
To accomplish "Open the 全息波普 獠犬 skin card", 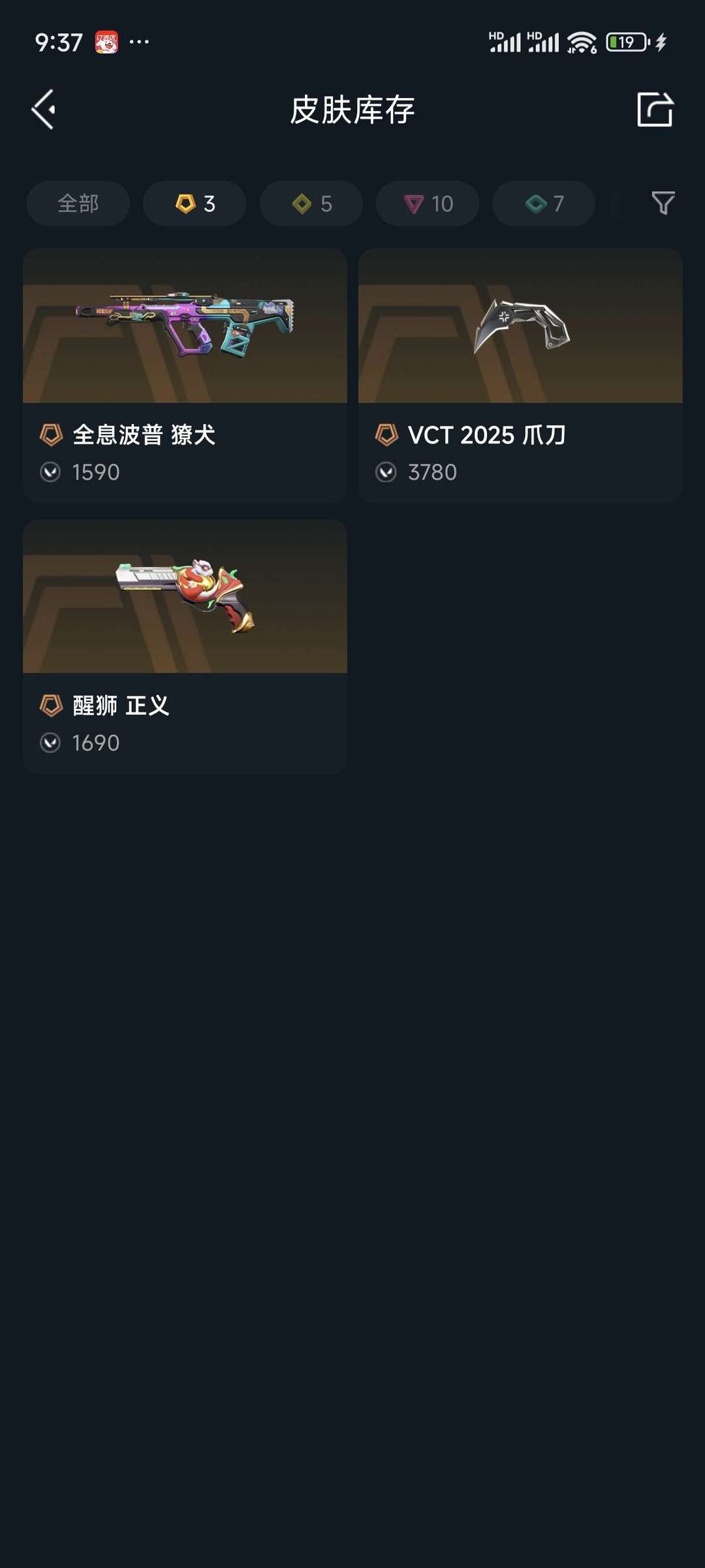I will (x=185, y=375).
